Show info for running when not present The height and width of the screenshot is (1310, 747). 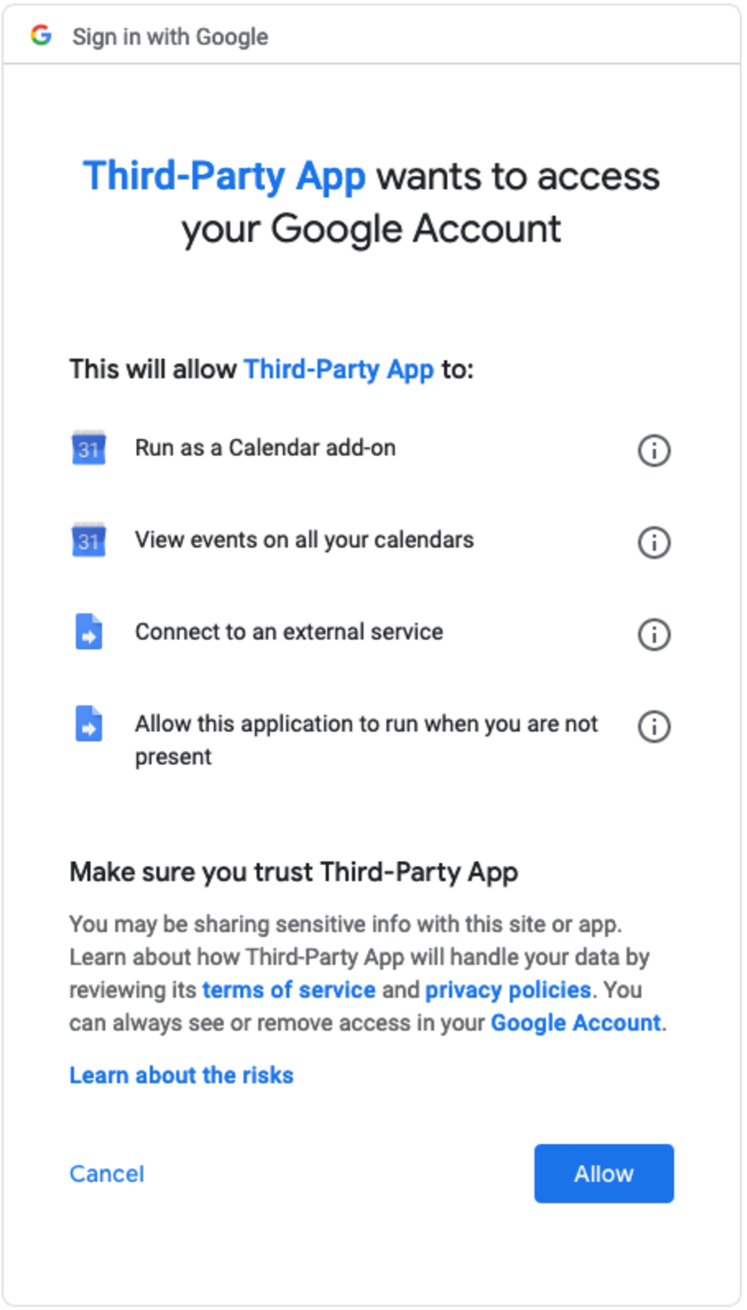coord(654,726)
